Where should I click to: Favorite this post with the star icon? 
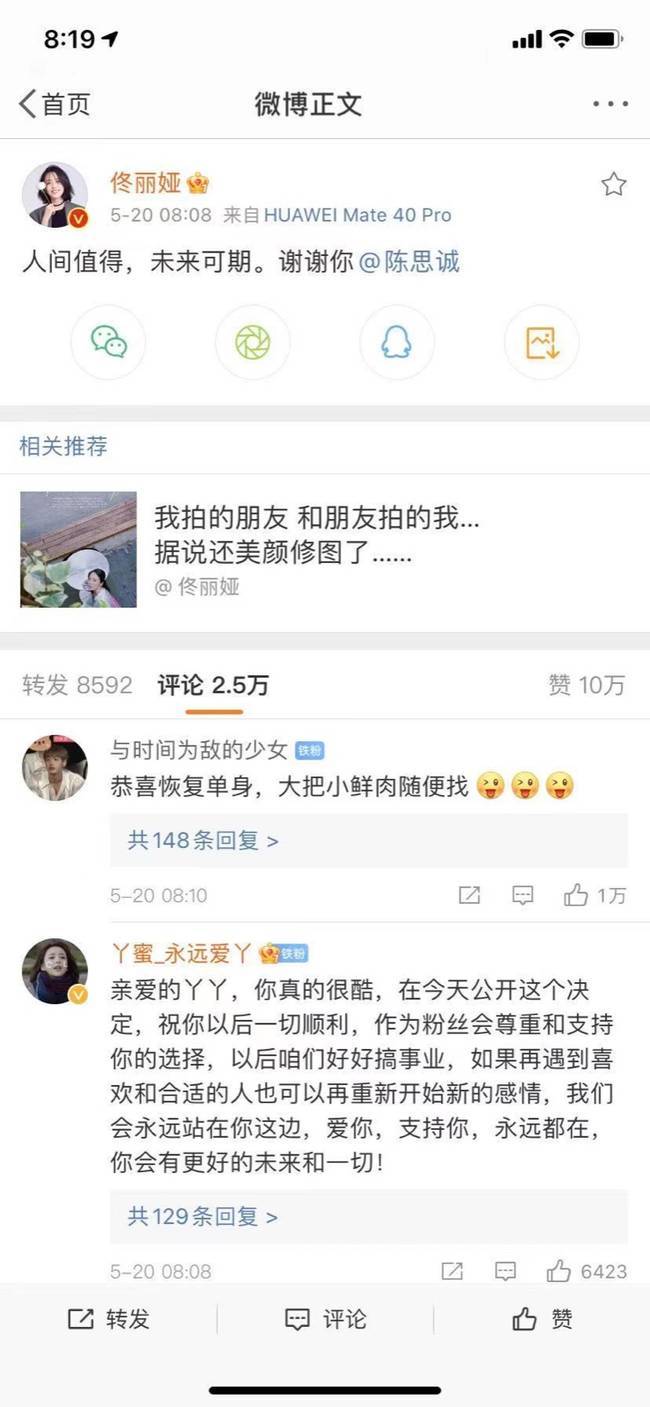[613, 184]
